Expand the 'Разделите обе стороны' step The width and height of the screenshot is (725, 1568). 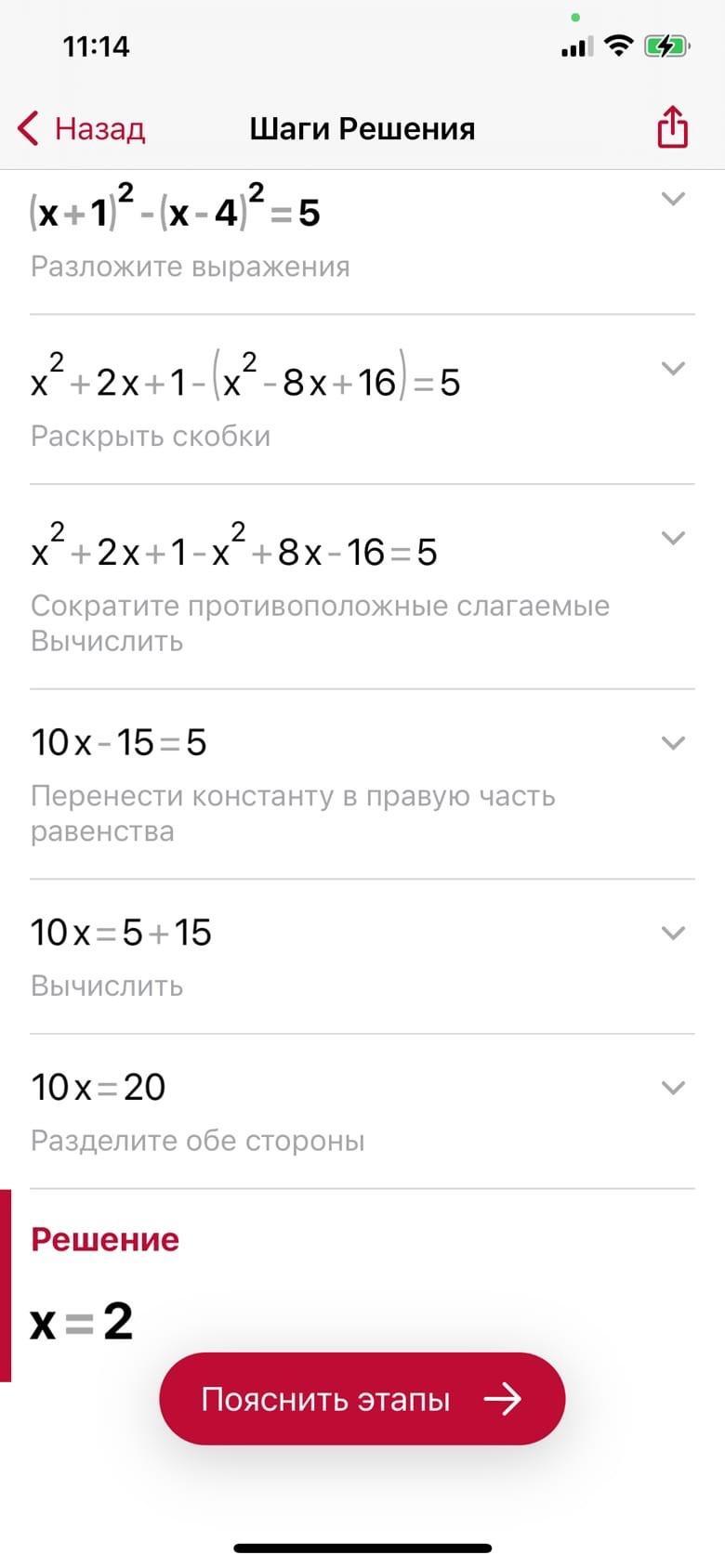tap(672, 1088)
